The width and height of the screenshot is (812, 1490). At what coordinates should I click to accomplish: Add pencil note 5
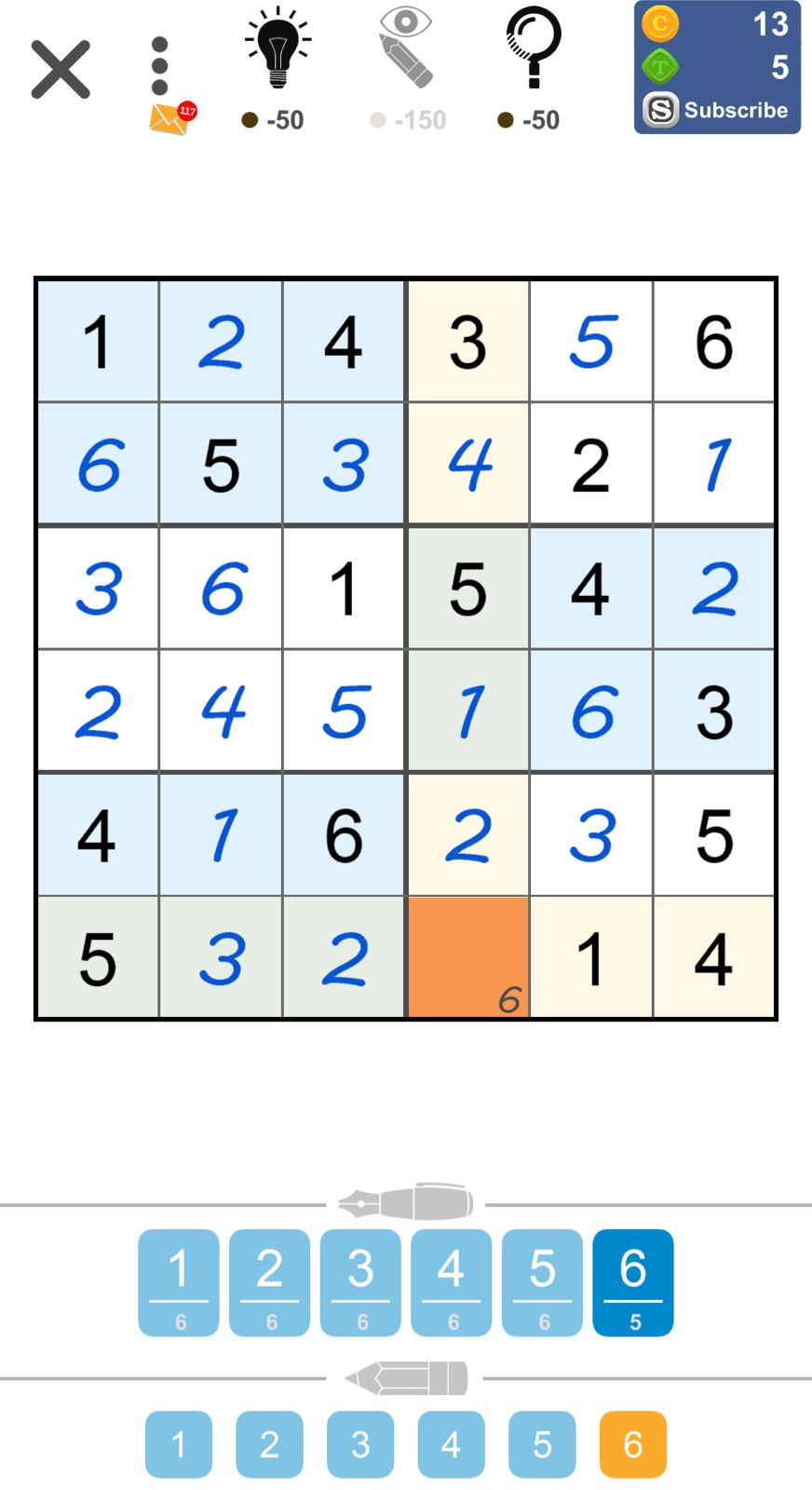click(542, 1444)
